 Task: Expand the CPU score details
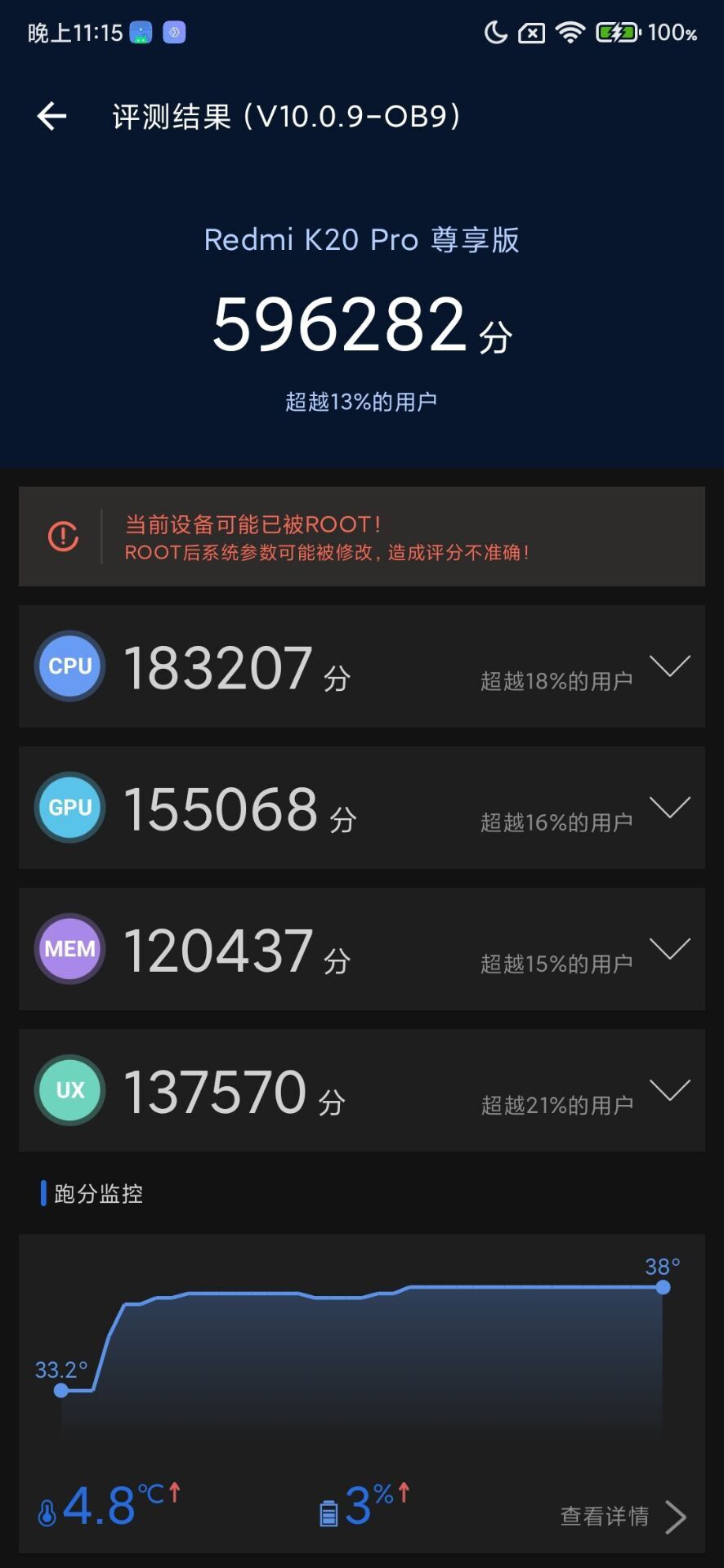pyautogui.click(x=669, y=666)
